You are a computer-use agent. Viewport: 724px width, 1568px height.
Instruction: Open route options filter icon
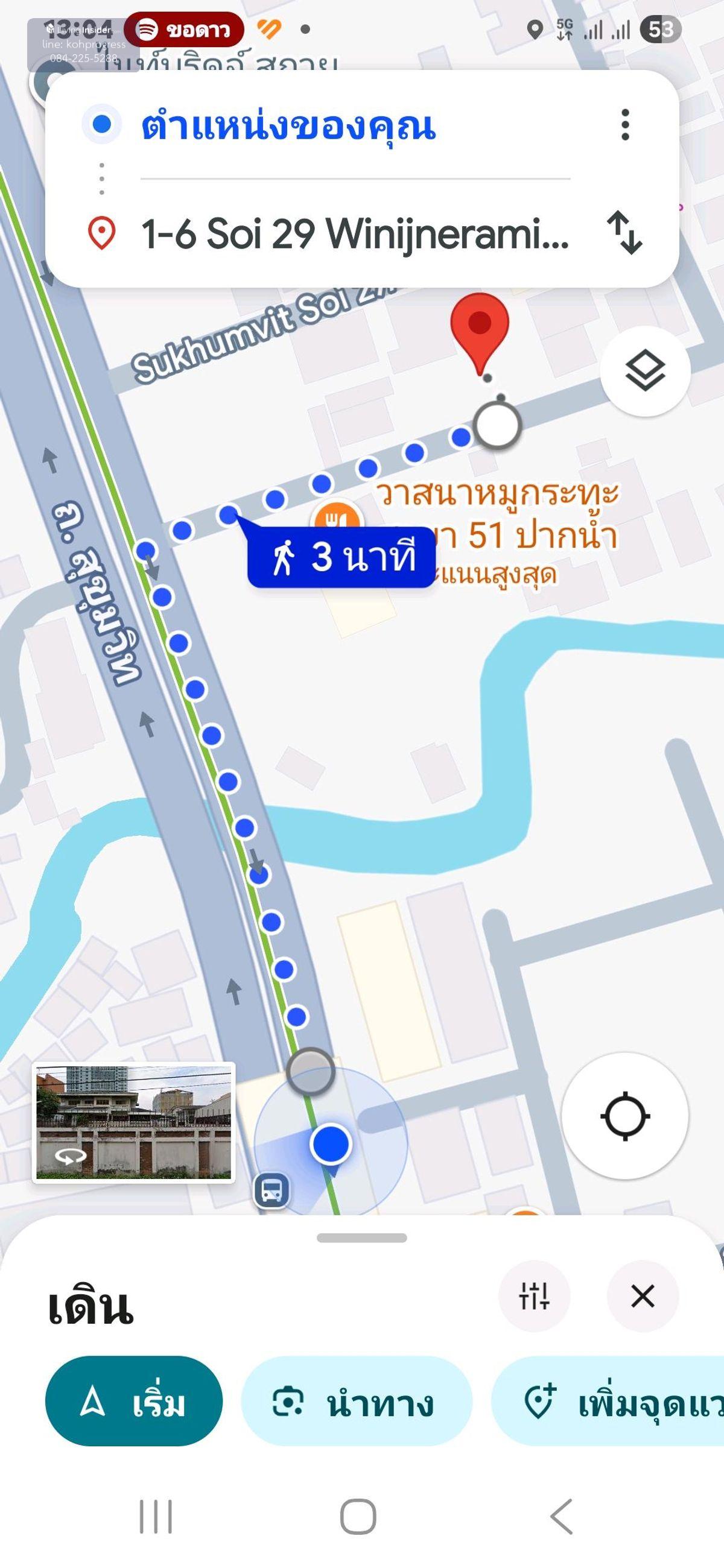coord(534,1295)
